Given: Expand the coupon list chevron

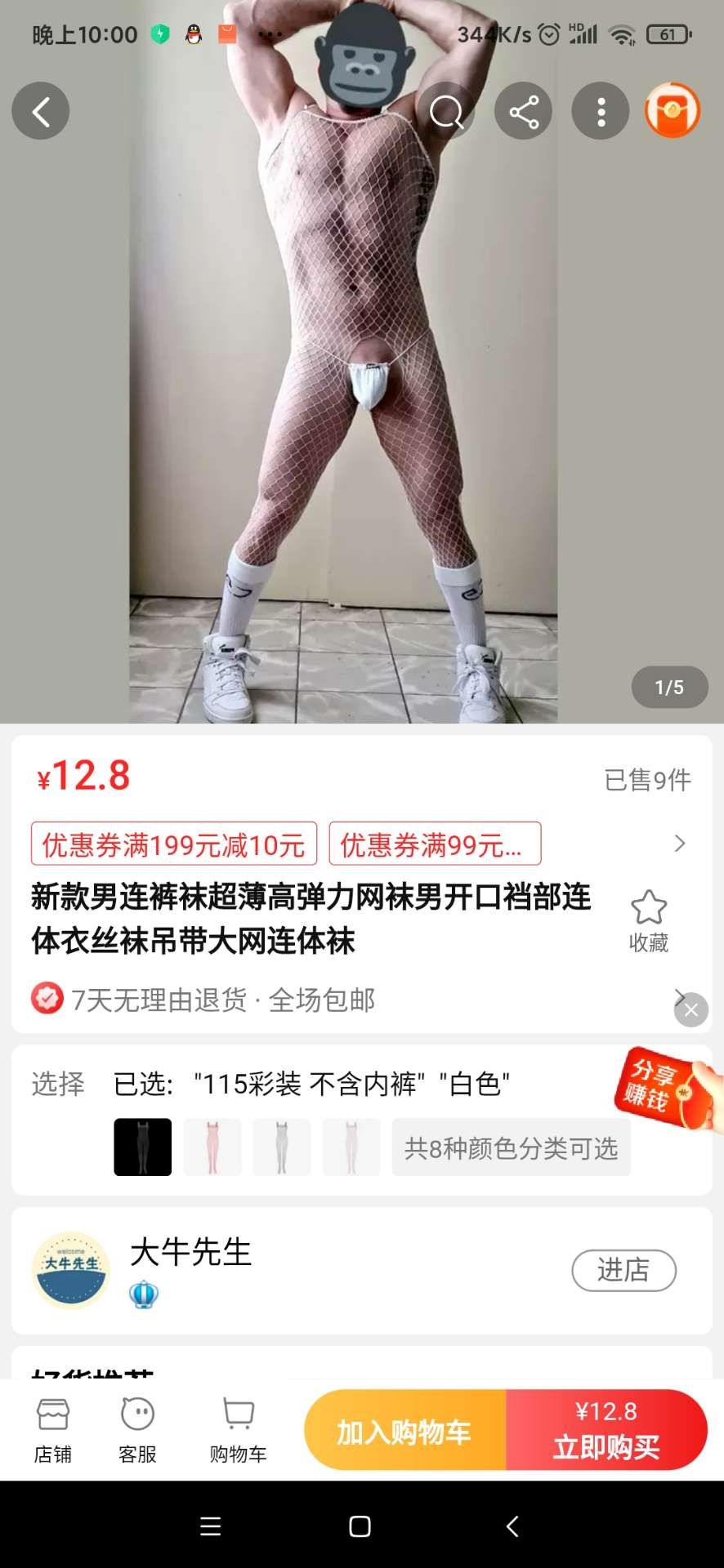Looking at the screenshot, I should pyautogui.click(x=679, y=844).
